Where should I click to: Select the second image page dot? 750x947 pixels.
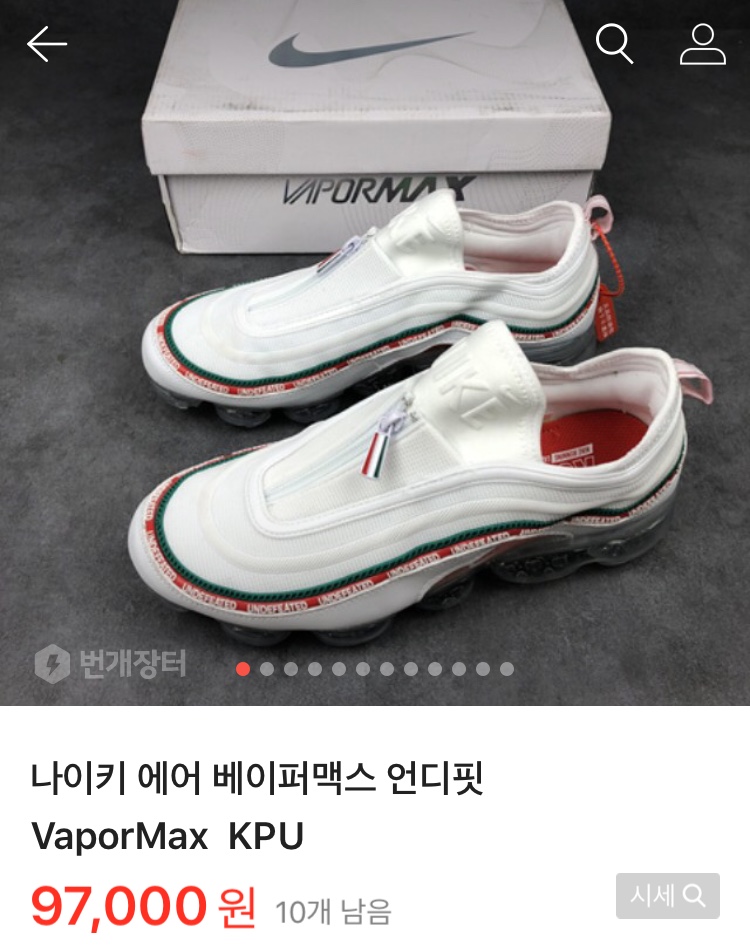coord(267,669)
